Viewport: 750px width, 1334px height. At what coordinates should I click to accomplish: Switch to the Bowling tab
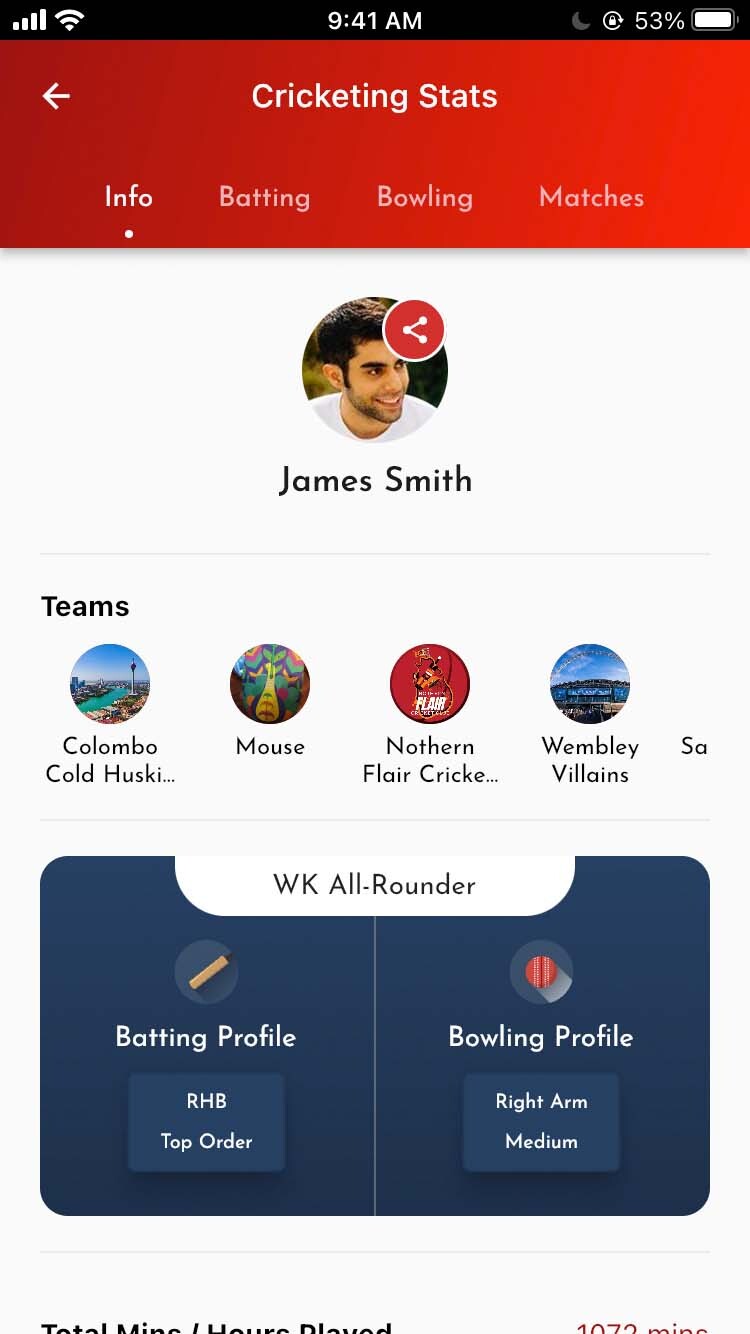tap(424, 197)
